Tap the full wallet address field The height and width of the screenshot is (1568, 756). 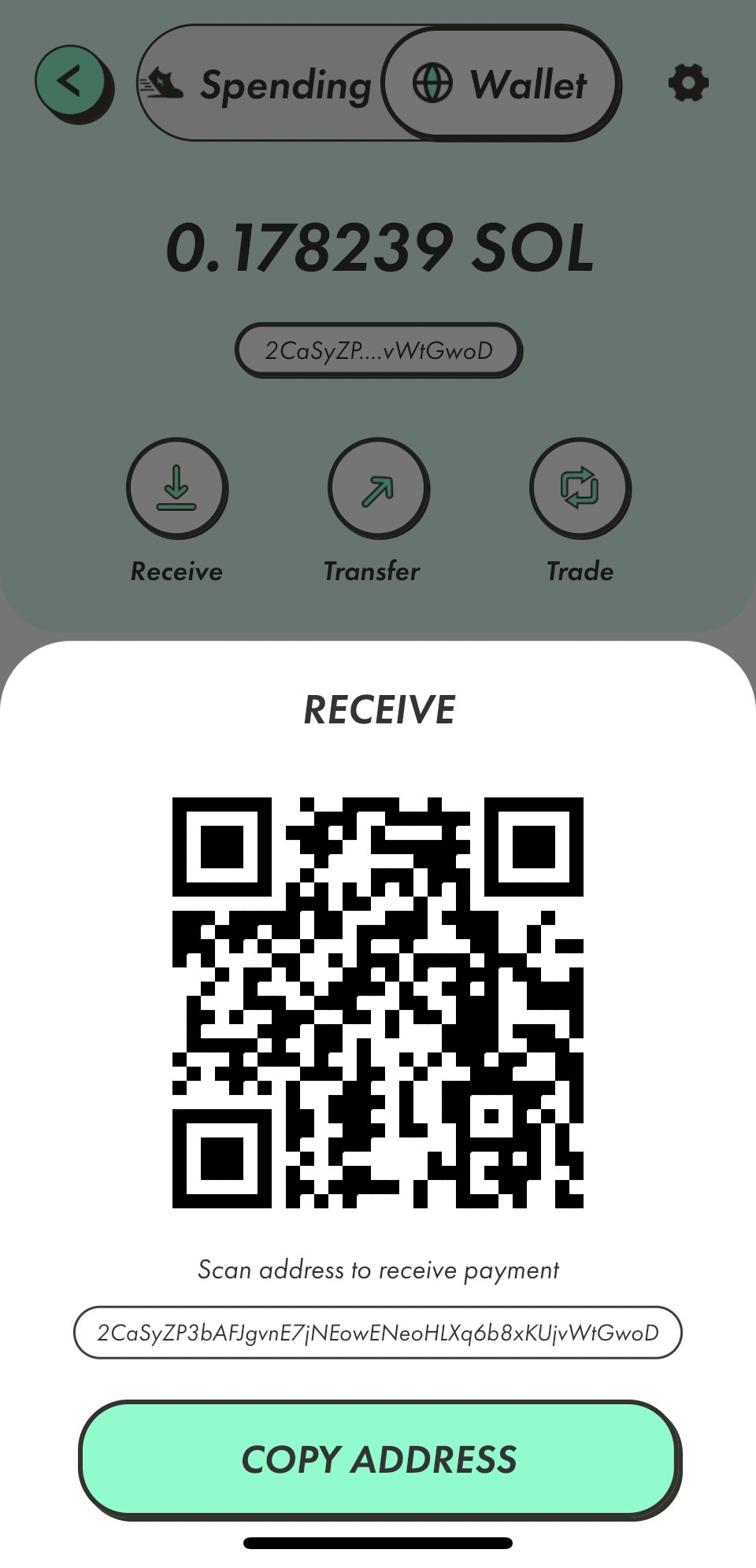[x=378, y=1333]
